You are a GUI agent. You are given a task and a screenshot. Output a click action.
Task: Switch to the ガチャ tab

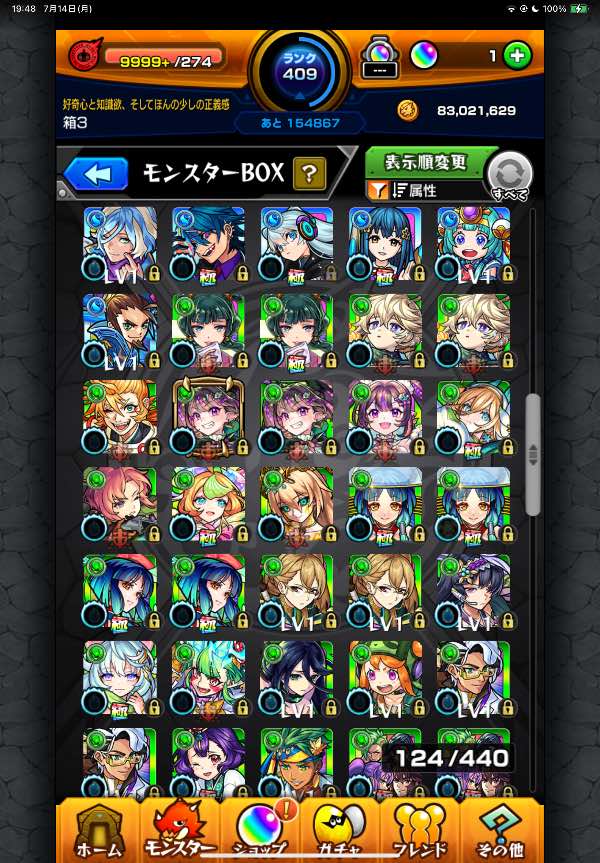point(340,830)
